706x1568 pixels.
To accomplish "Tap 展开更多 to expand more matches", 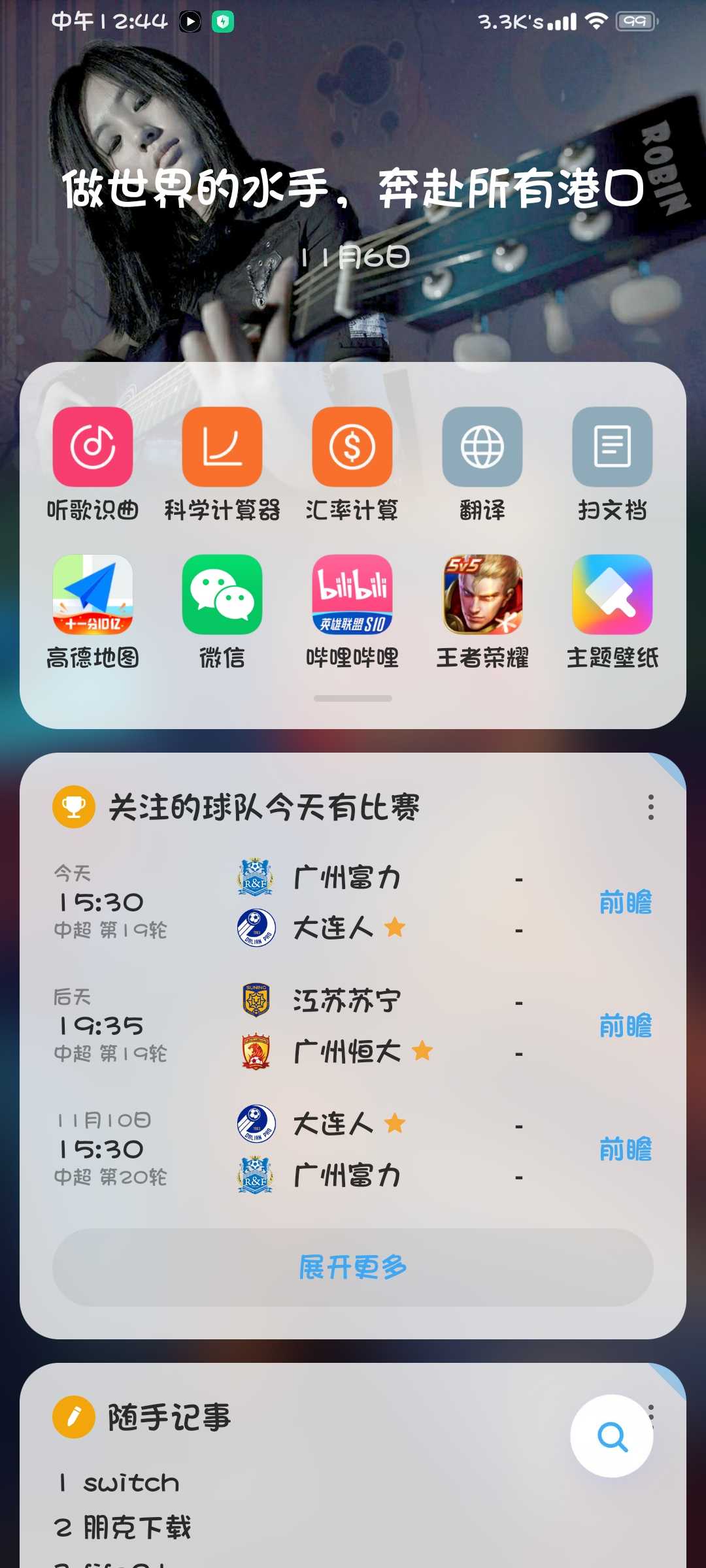I will coord(353,1267).
